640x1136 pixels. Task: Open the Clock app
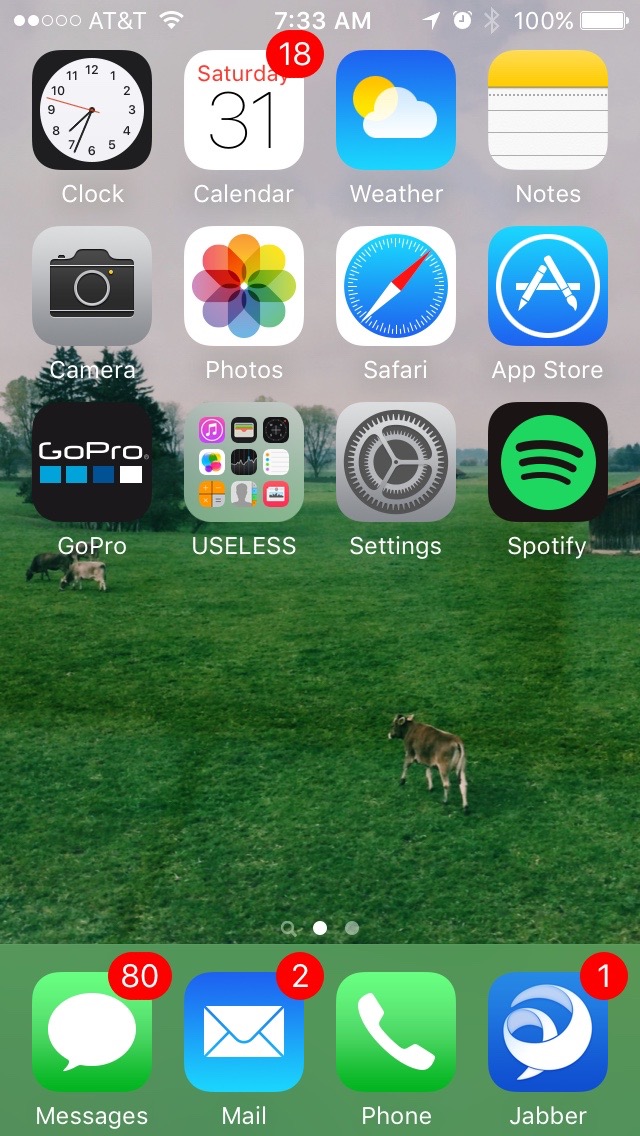[x=92, y=110]
